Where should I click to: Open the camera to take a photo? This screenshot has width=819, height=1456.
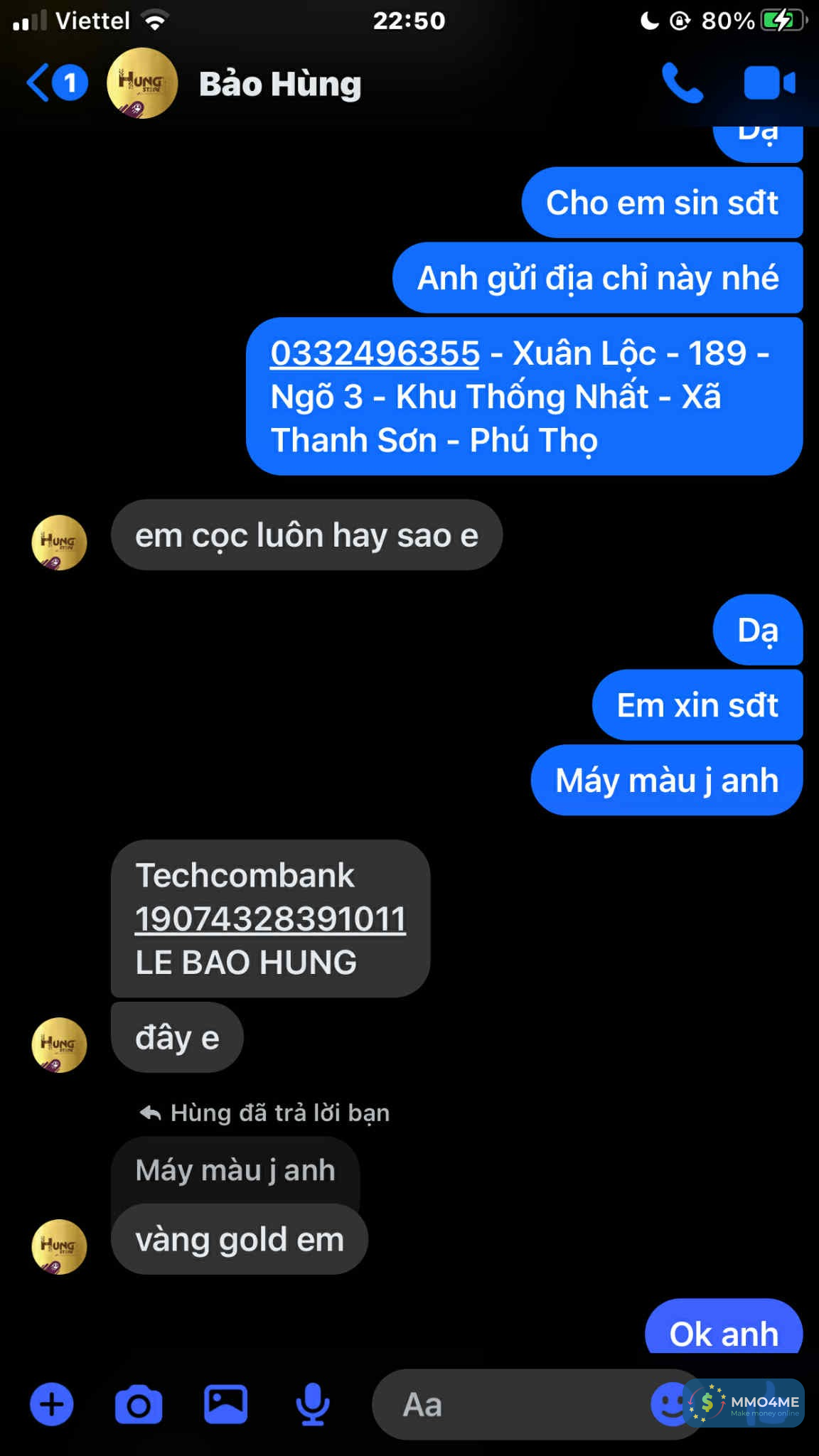pos(139,1404)
